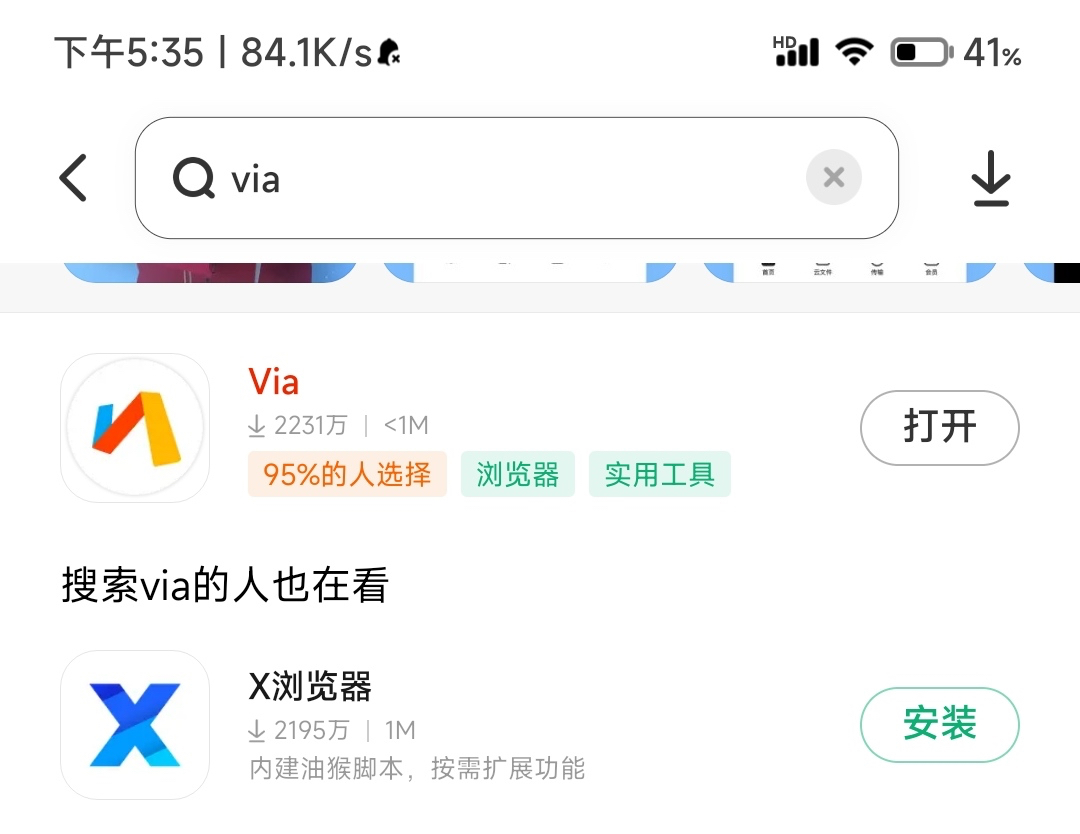Go back with the left arrow

74,178
